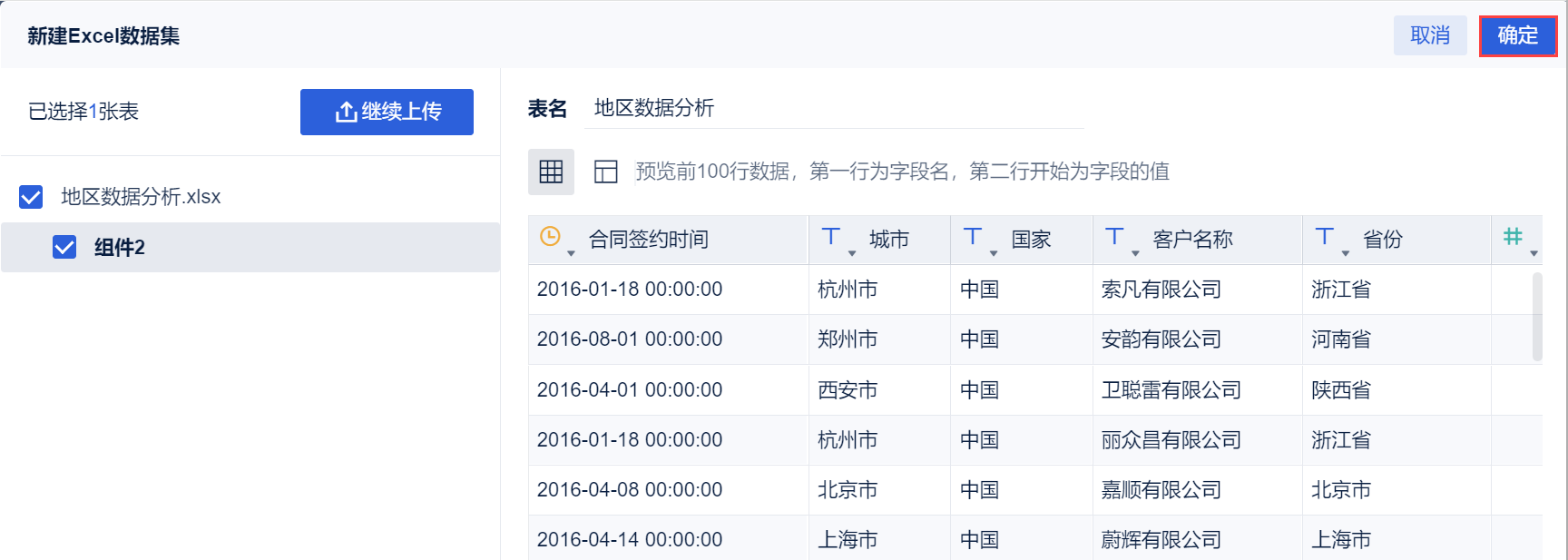Edit the 表名 table name field
This screenshot has width=1568, height=560.
[833, 109]
